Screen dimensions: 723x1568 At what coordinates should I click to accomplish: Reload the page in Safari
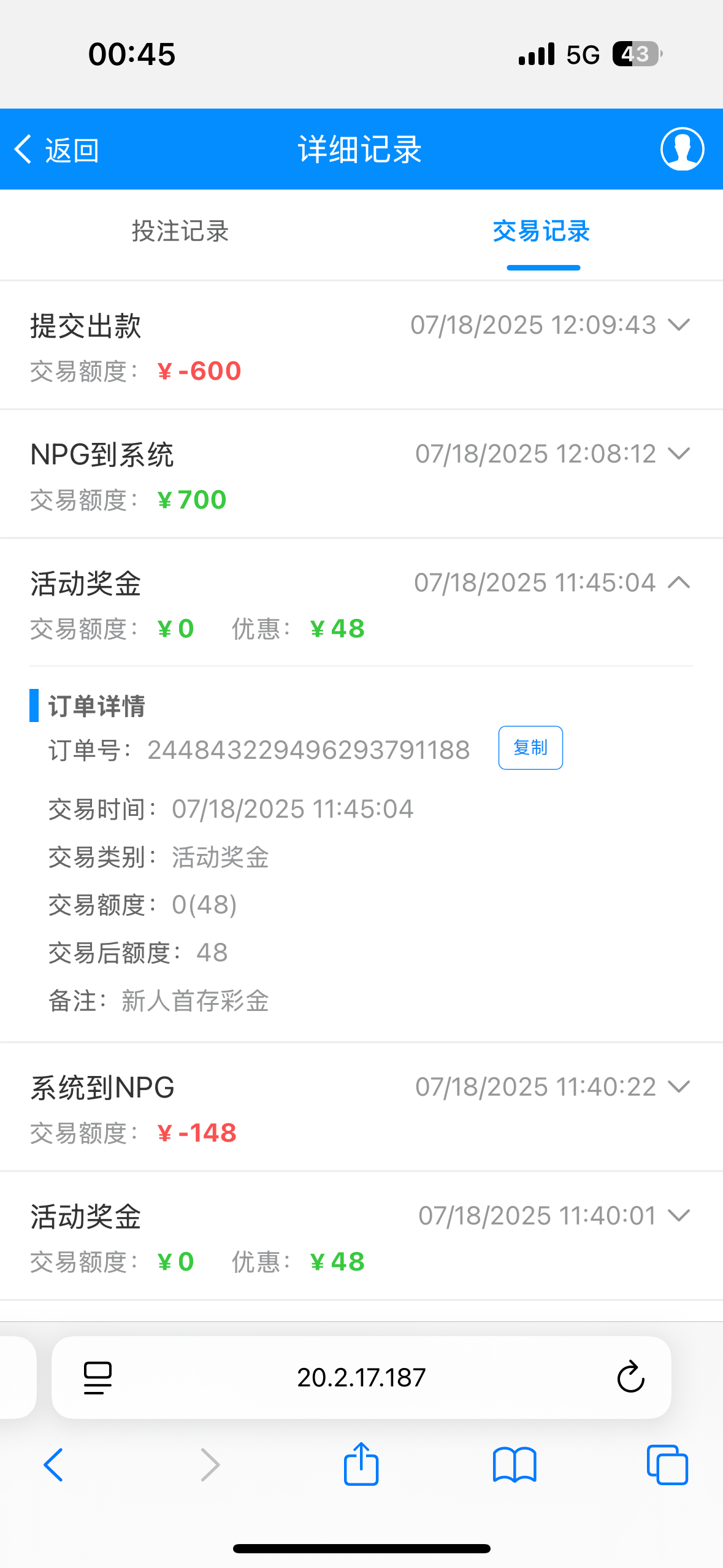[x=630, y=1377]
